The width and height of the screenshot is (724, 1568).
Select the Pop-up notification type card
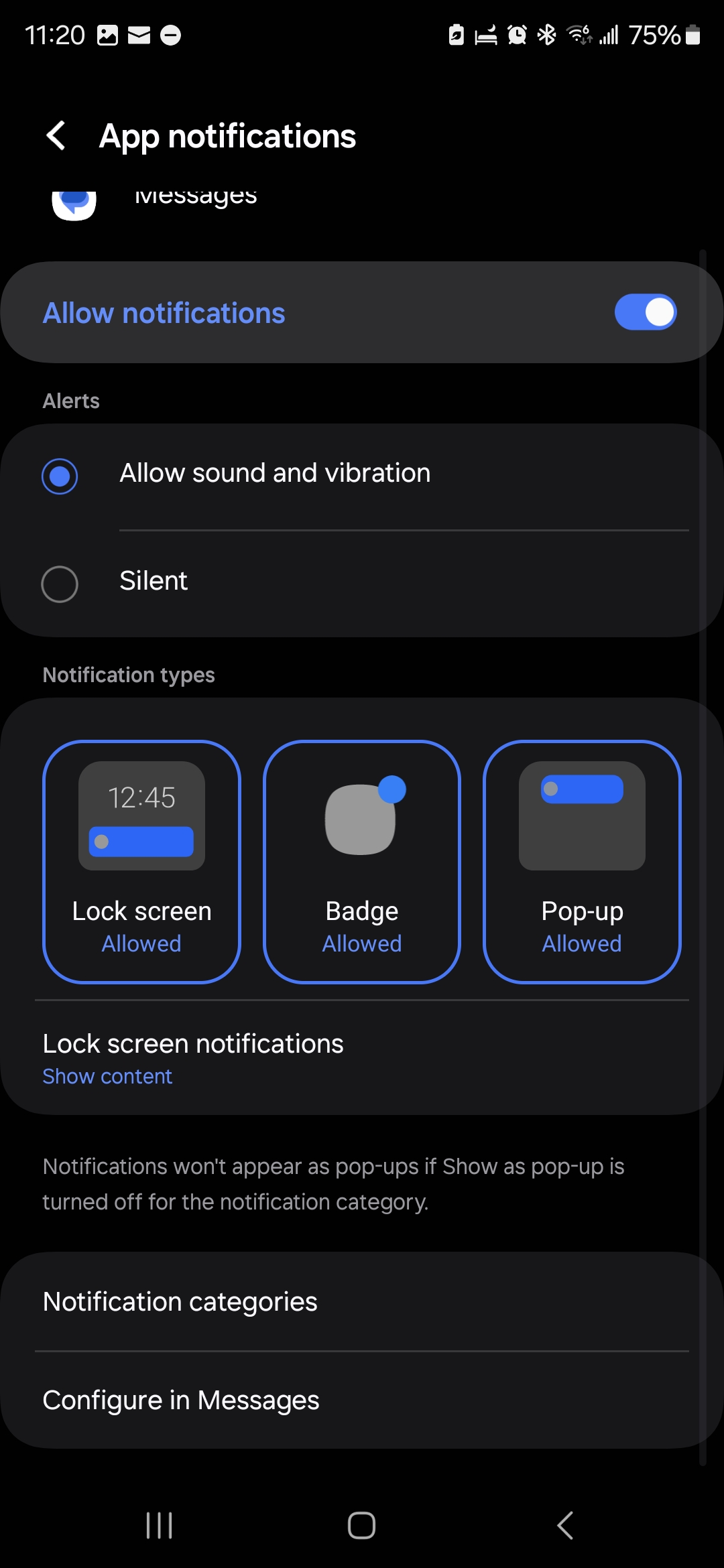pyautogui.click(x=582, y=863)
